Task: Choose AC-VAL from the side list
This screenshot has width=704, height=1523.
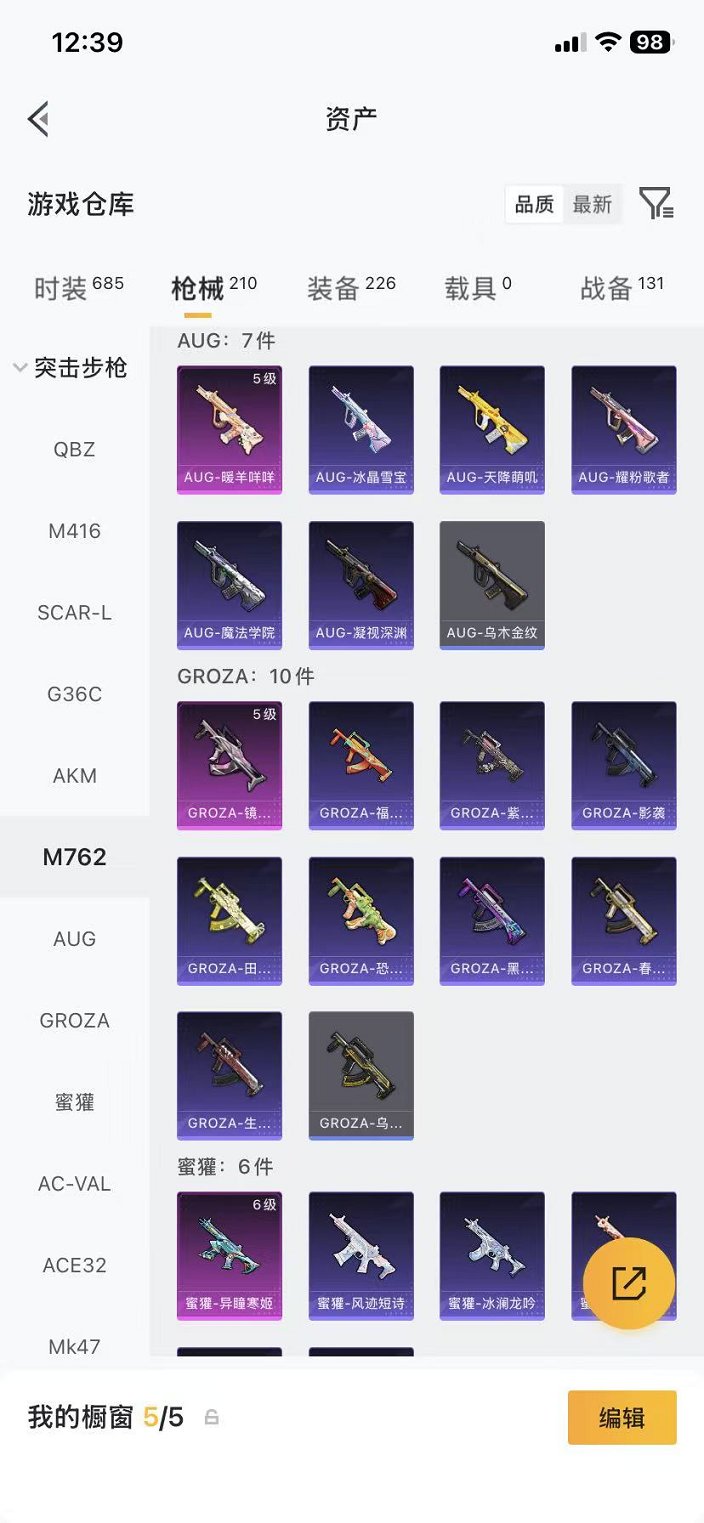Action: click(x=74, y=1184)
